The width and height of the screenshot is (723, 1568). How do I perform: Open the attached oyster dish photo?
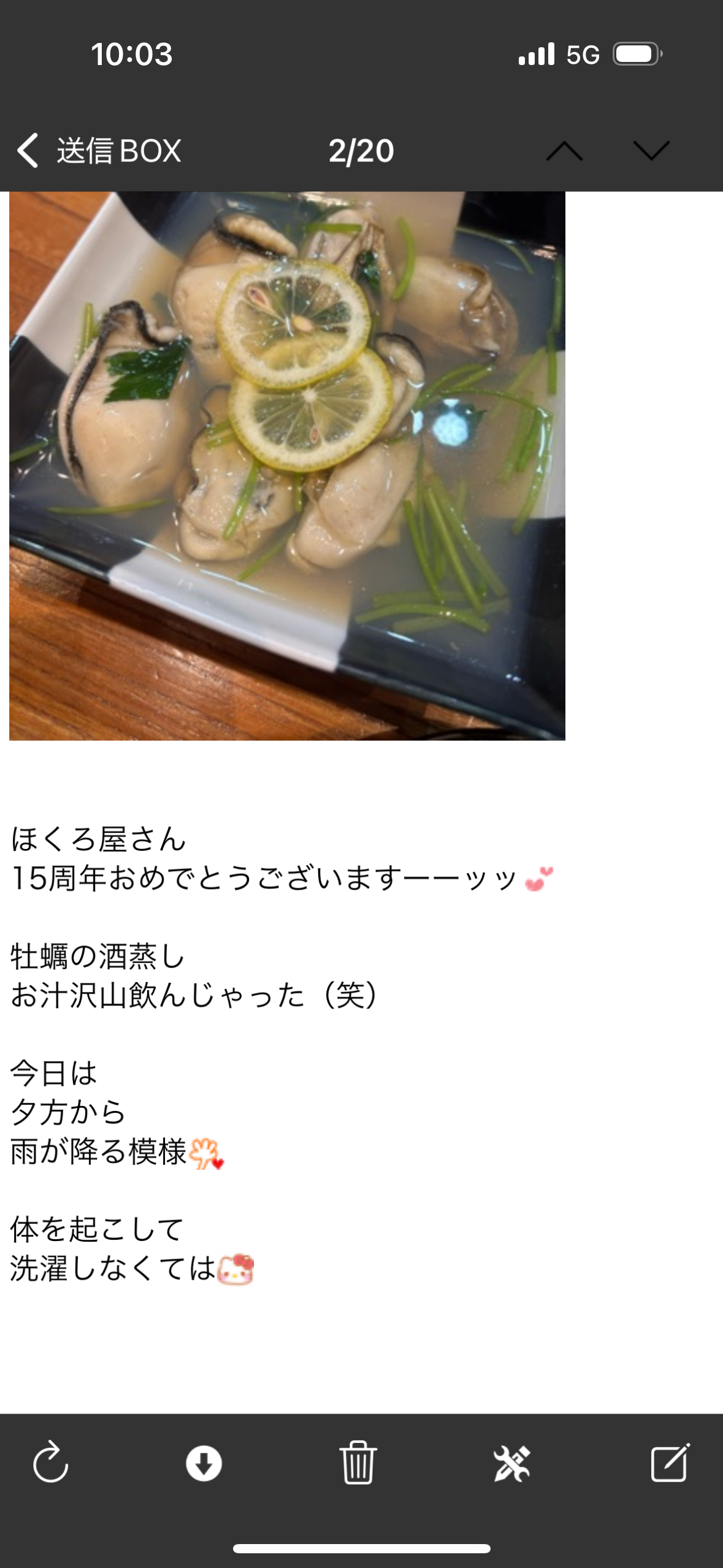287,466
